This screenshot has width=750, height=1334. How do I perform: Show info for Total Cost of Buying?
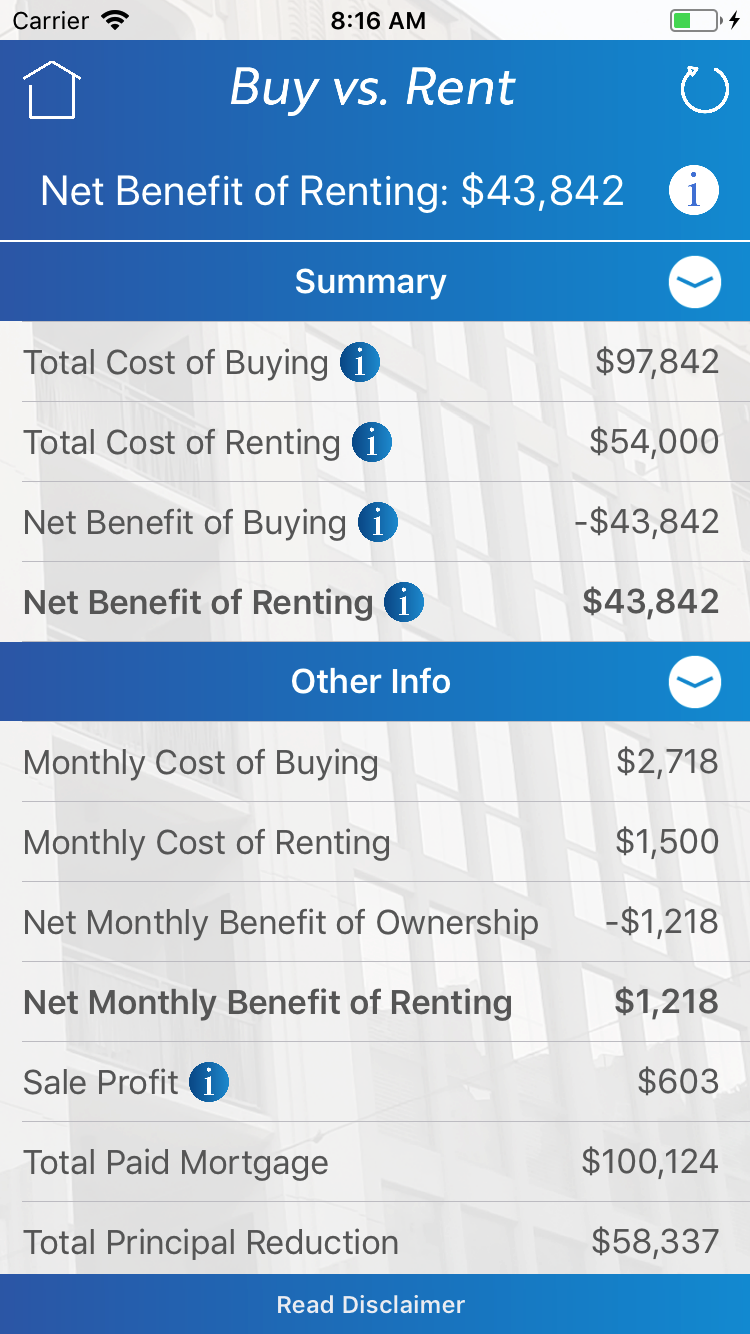coord(360,362)
